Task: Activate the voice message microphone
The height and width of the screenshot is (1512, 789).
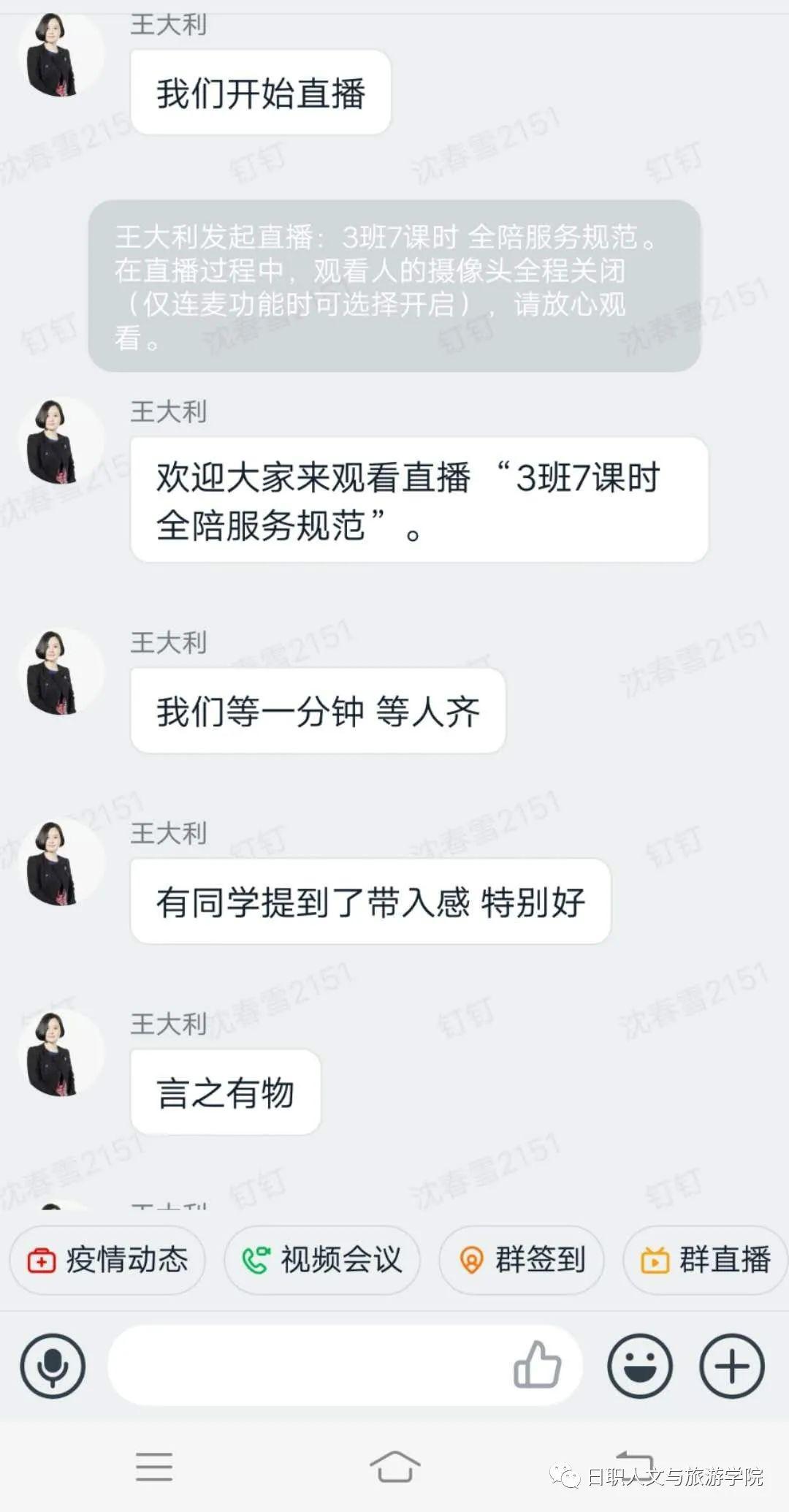Action: [53, 1366]
